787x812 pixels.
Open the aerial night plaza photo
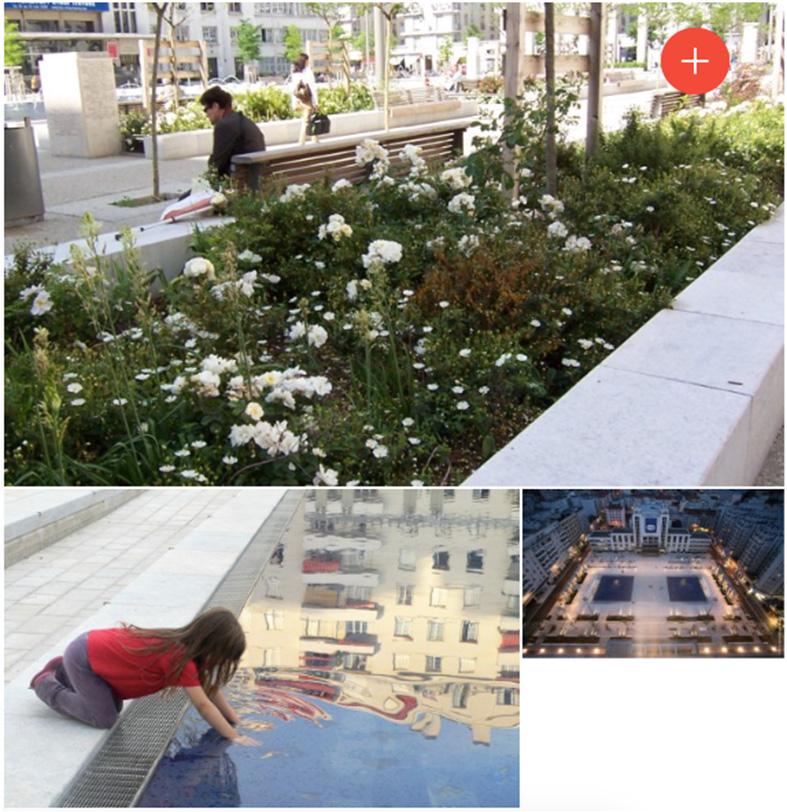pyautogui.click(x=653, y=573)
